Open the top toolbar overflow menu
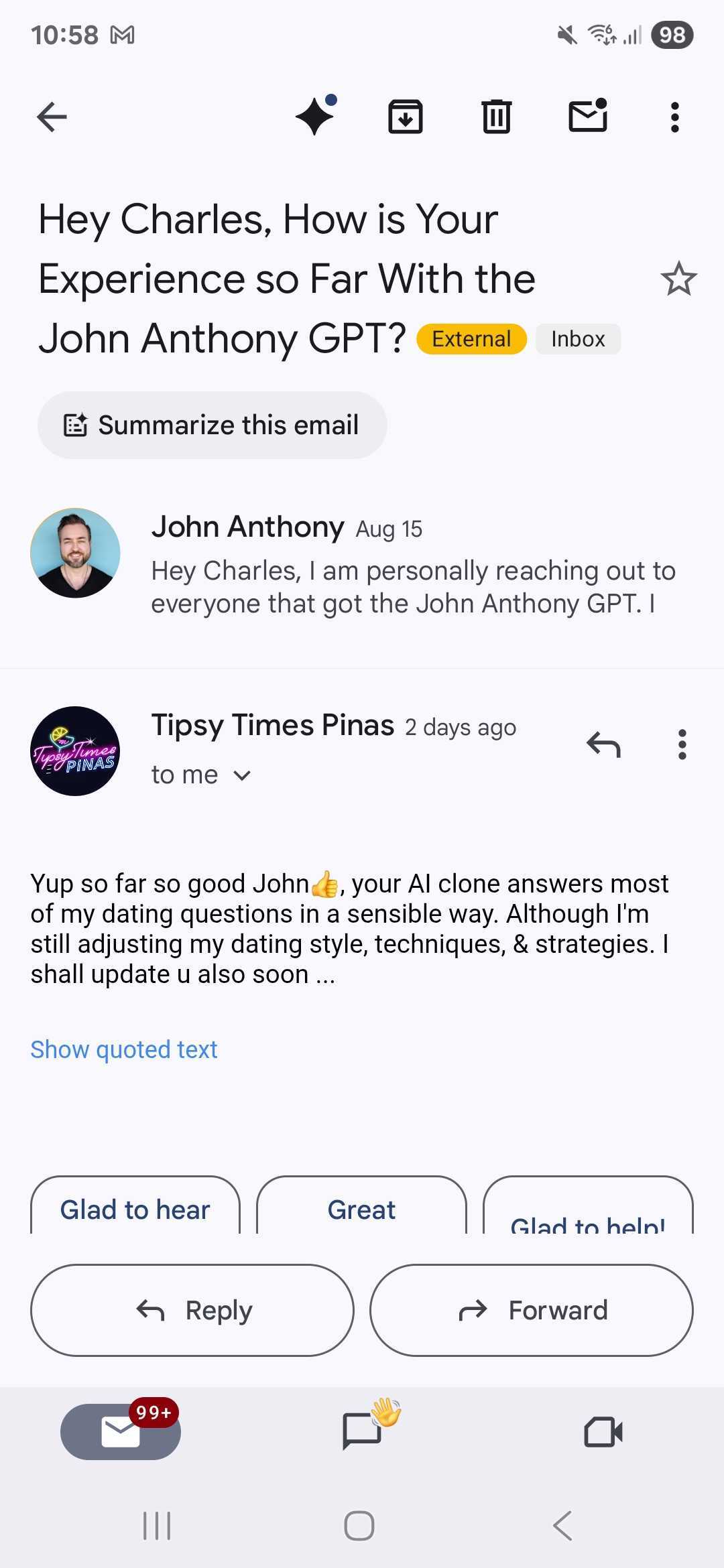724x1568 pixels. click(674, 117)
